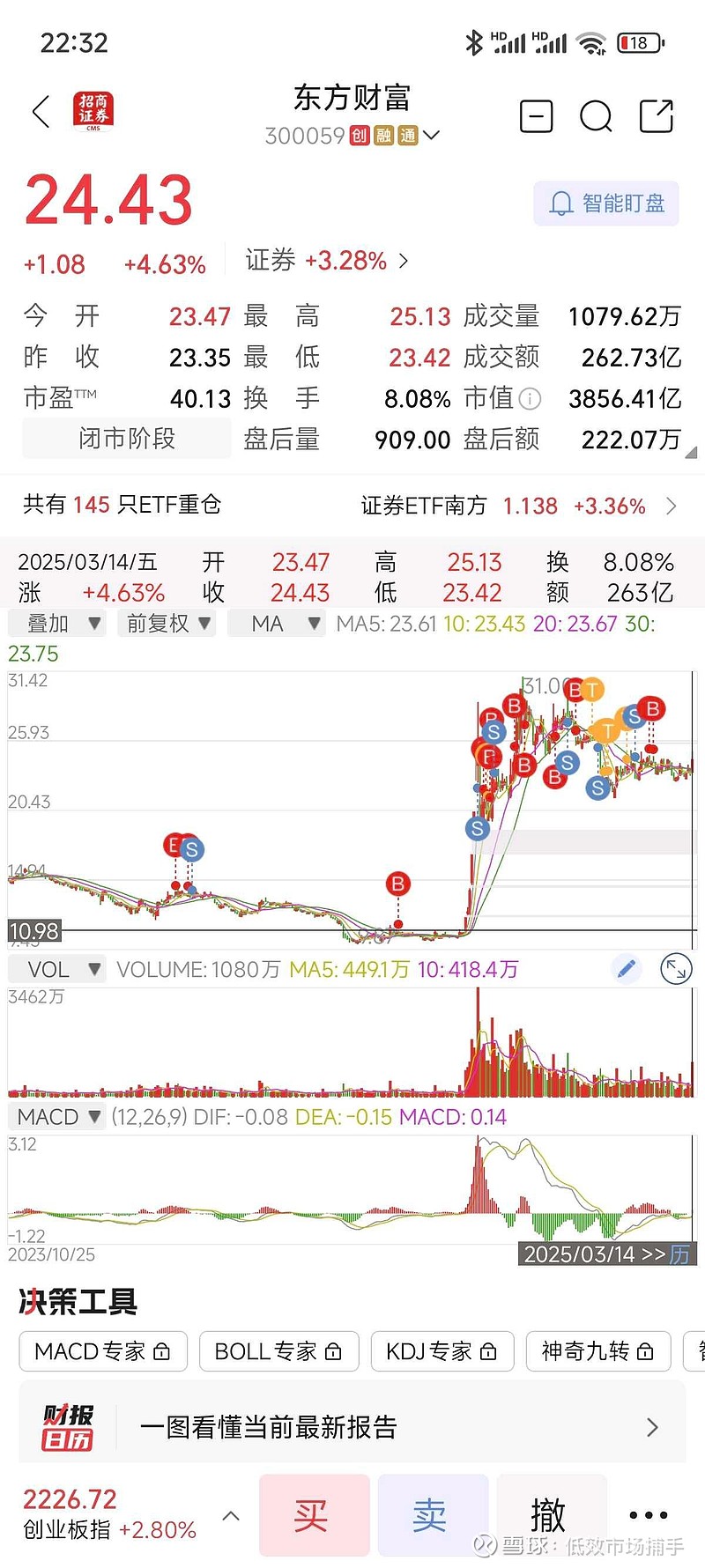Tap the minus box icon in header
705x1568 pixels.
[536, 116]
